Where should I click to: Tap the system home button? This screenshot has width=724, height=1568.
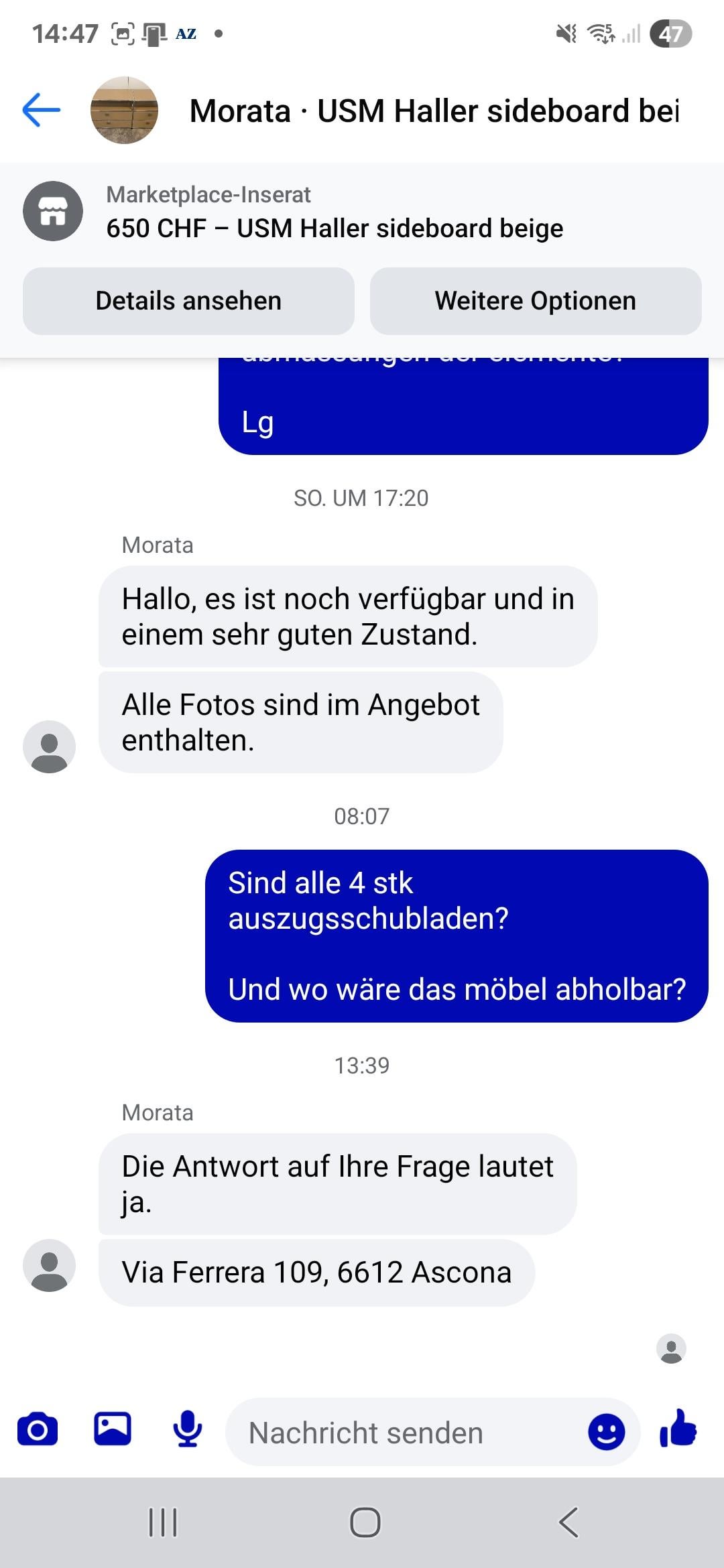tap(365, 1522)
